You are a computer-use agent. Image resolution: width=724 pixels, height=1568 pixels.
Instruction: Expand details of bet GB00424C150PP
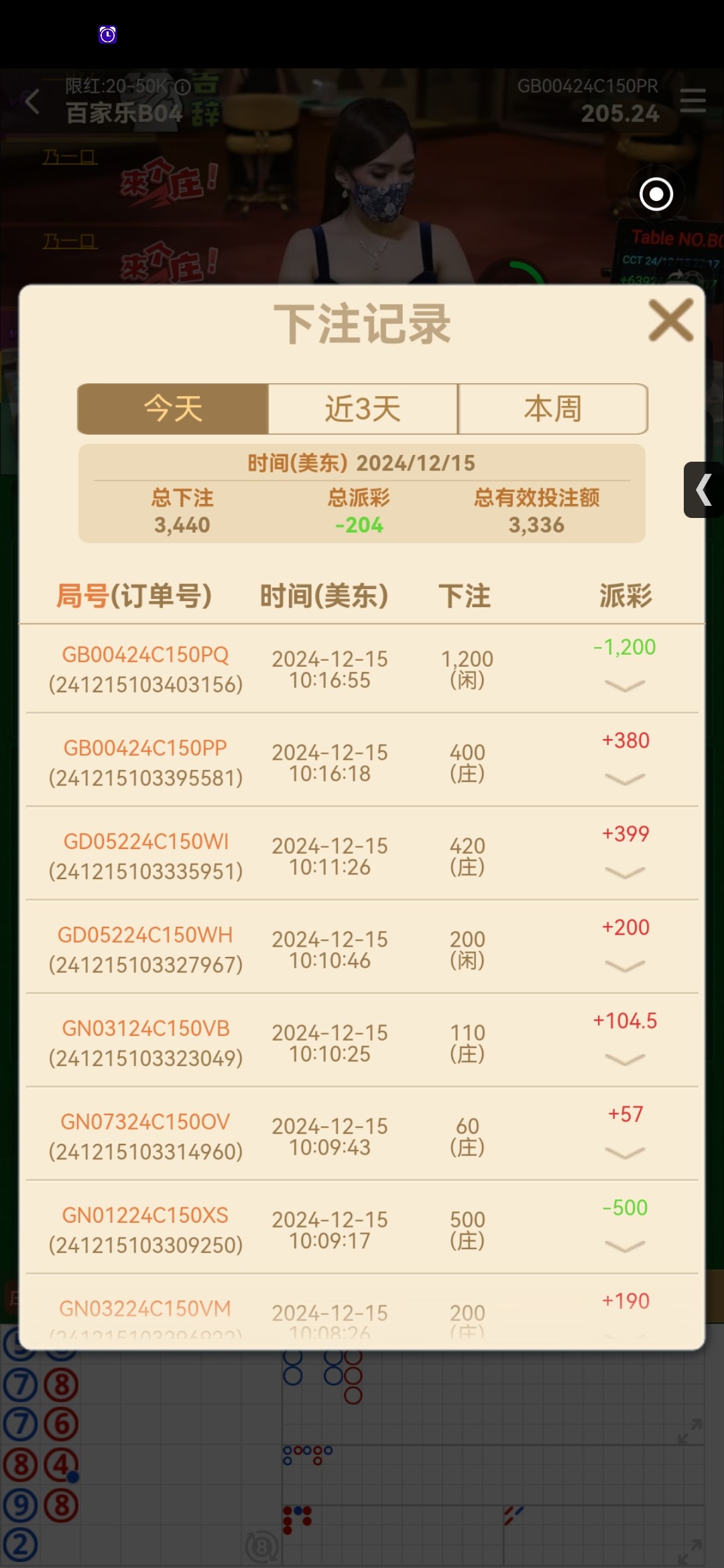click(625, 779)
